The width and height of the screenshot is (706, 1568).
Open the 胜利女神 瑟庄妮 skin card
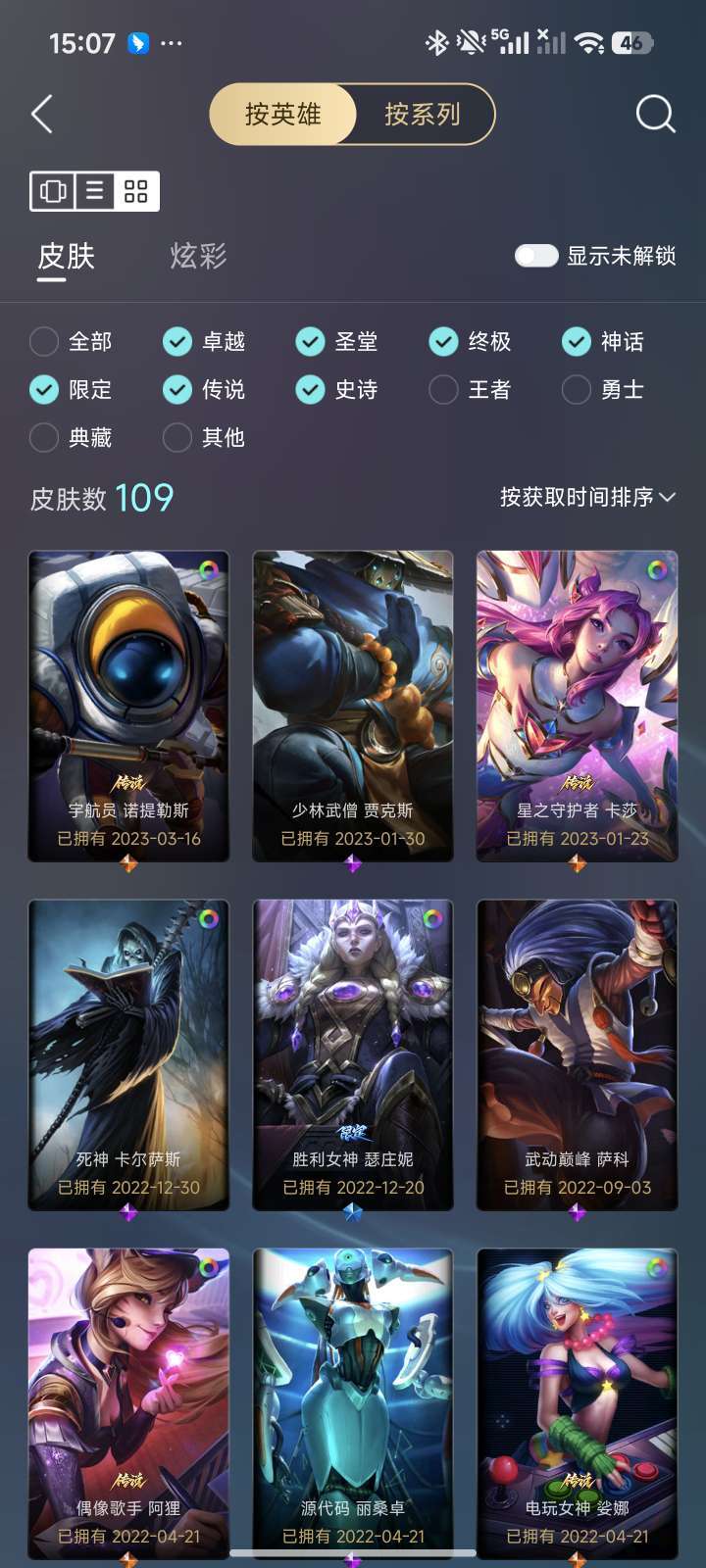353,1055
